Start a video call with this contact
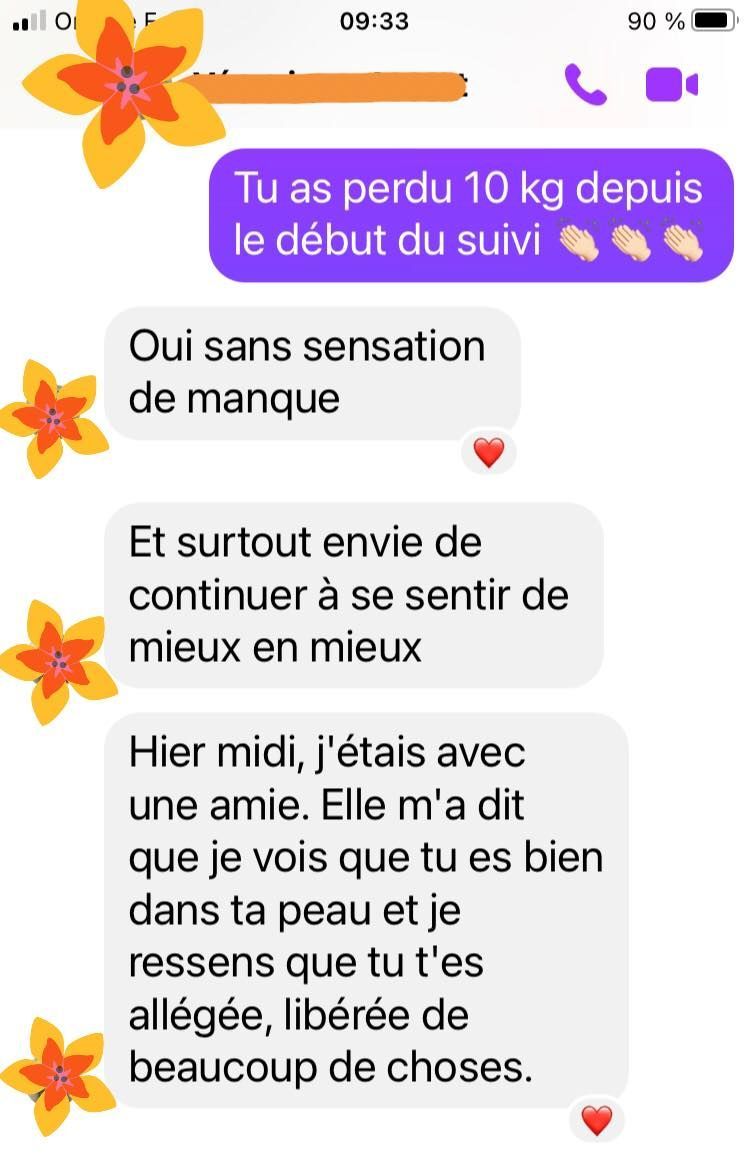The width and height of the screenshot is (750, 1158). pos(671,85)
